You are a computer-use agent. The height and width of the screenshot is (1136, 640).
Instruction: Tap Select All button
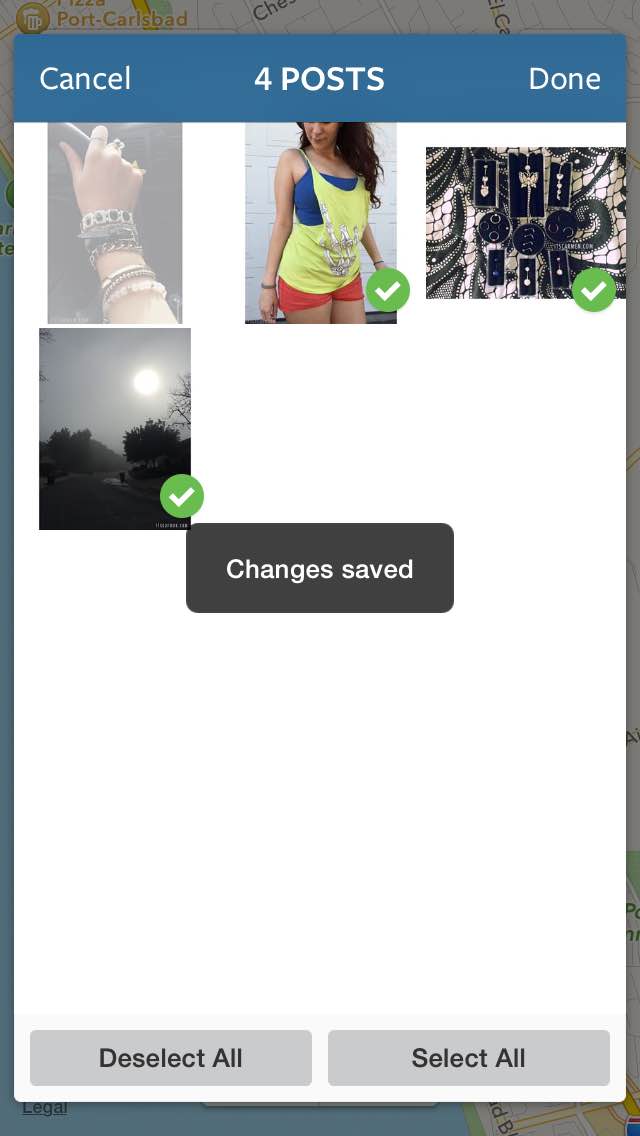[468, 1058]
